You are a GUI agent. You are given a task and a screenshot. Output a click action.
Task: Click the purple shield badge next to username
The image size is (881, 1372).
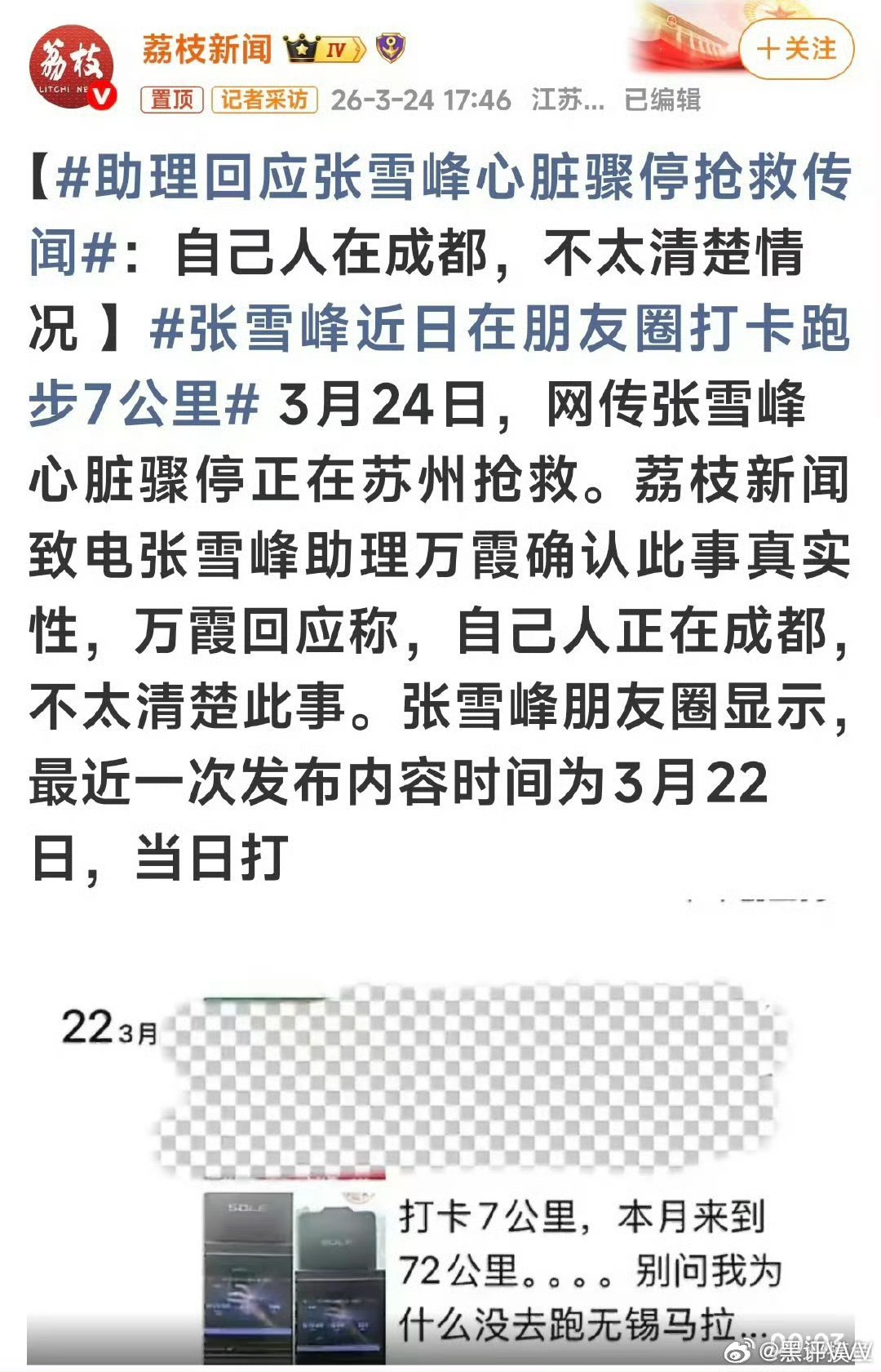[392, 47]
